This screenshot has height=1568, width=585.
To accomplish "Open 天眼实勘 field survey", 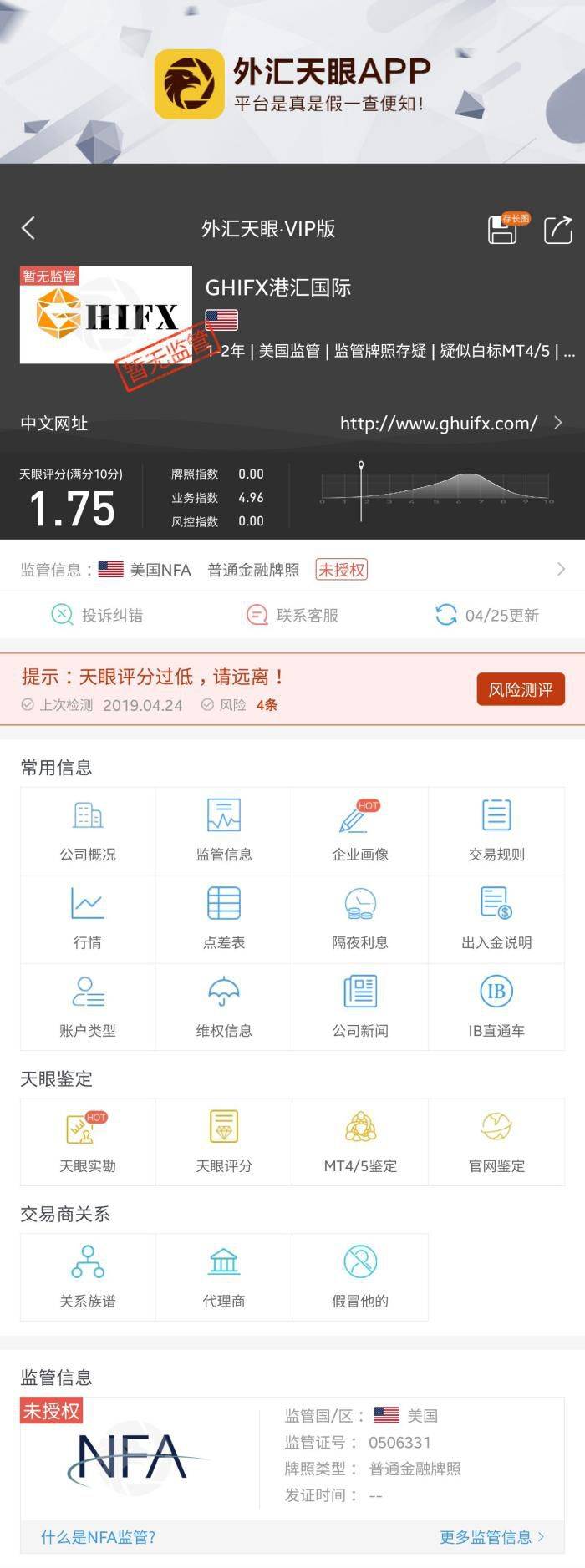I will [88, 1142].
